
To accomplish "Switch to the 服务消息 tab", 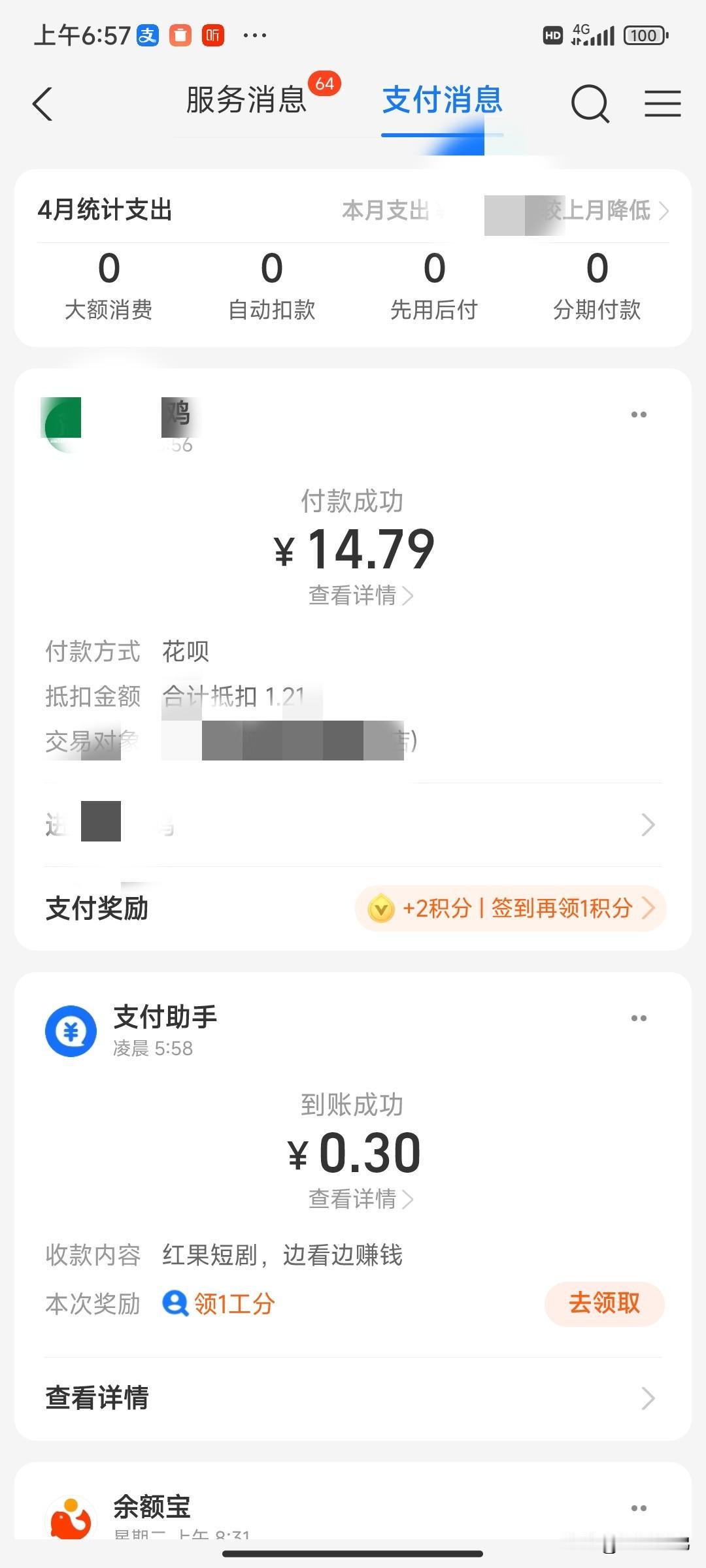I will (x=245, y=101).
